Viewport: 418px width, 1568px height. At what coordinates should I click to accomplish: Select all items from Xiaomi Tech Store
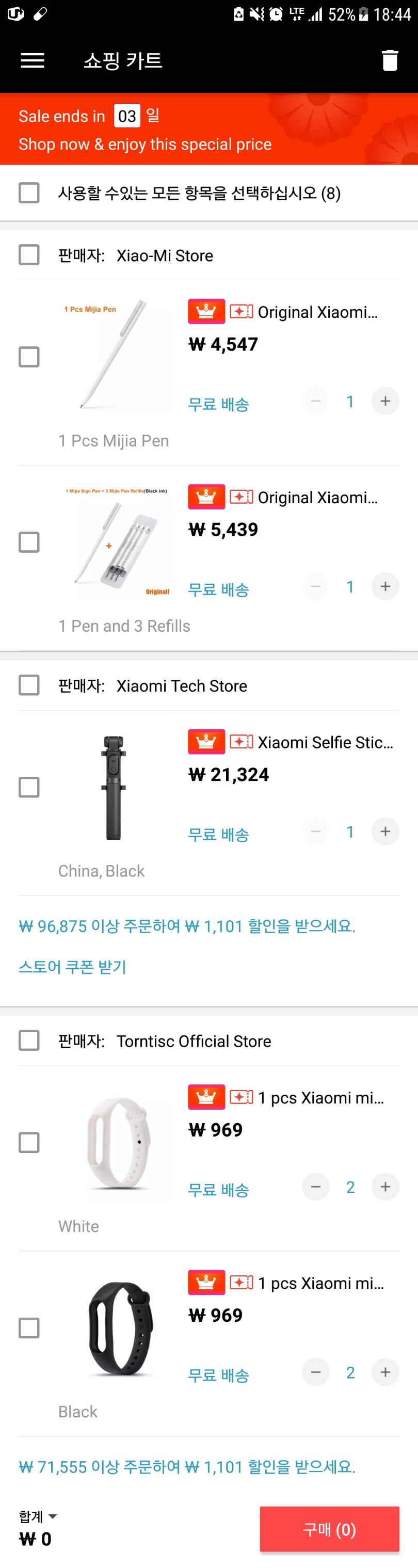click(29, 685)
